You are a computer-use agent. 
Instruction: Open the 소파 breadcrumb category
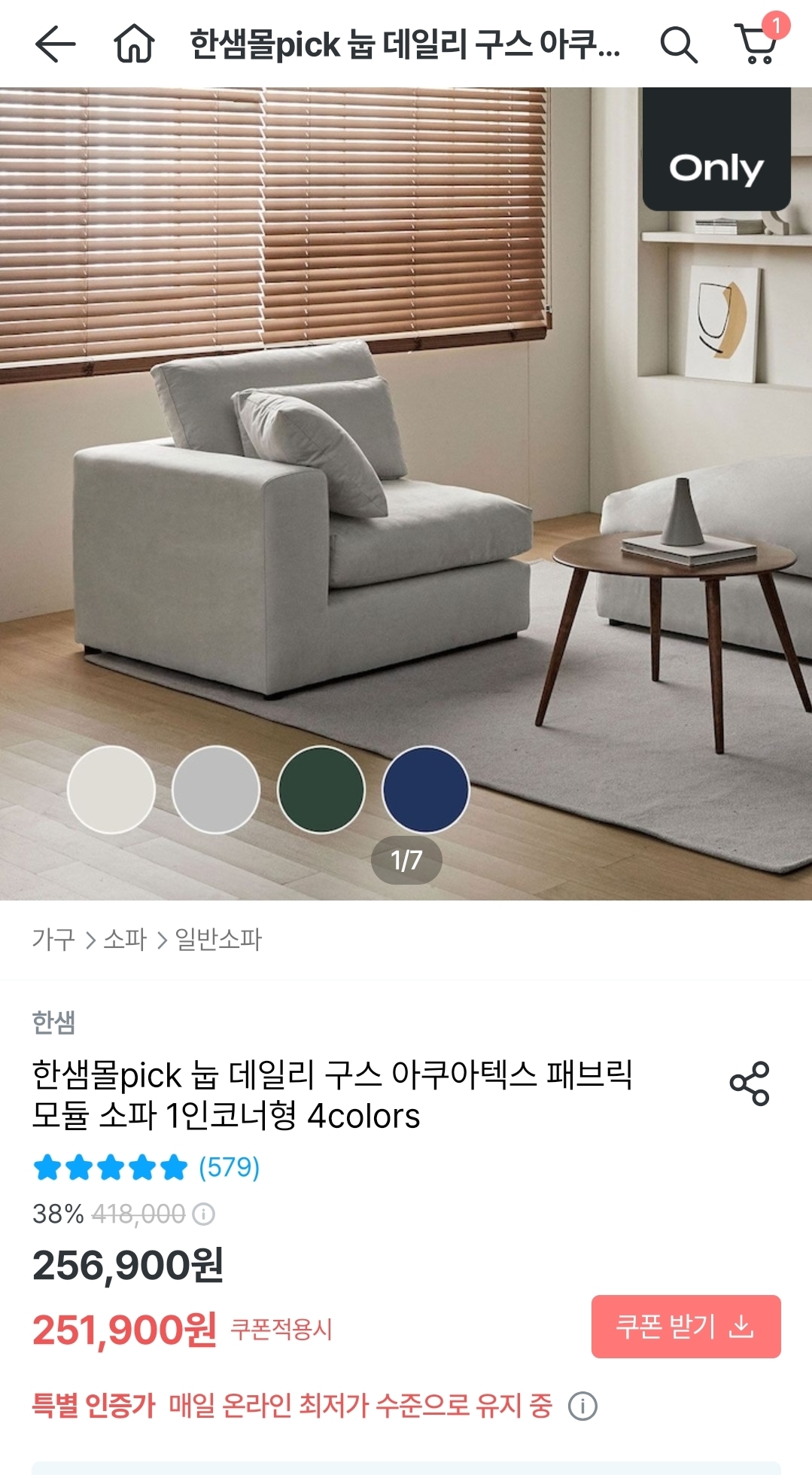click(125, 940)
